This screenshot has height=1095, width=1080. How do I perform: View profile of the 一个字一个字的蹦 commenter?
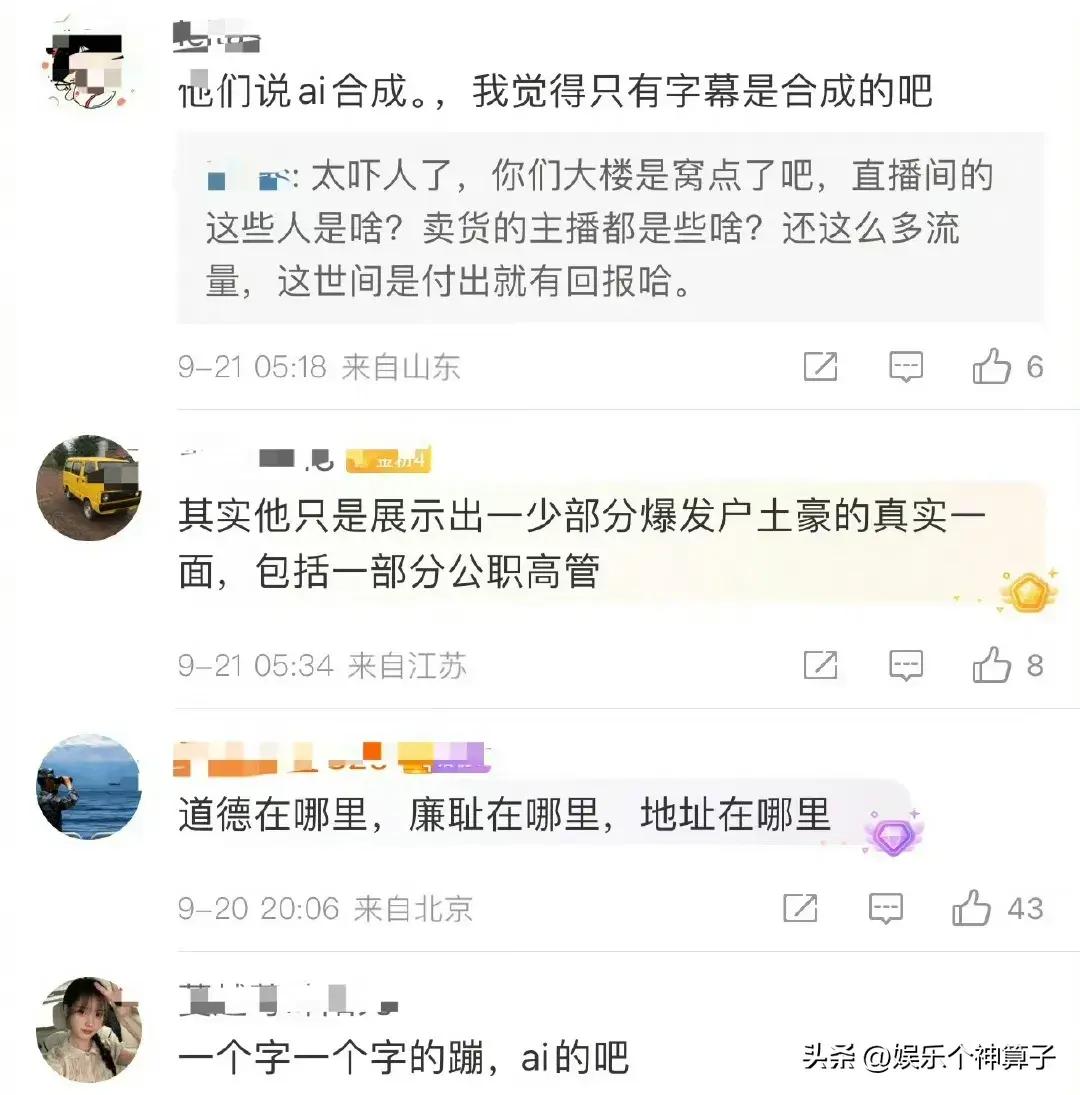[x=88, y=1029]
